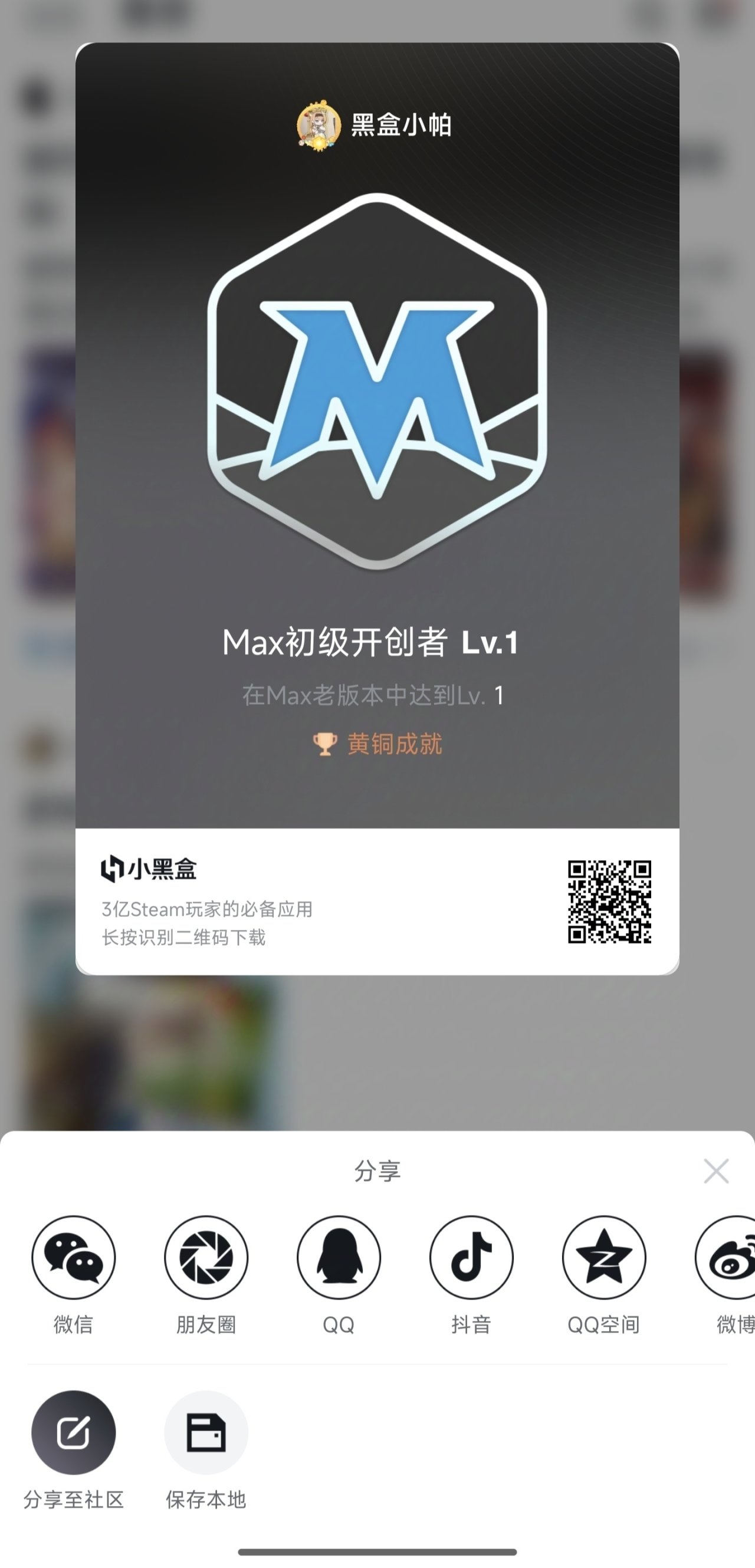The width and height of the screenshot is (755, 1568).
Task: Send the badge via QQ
Action: click(339, 1258)
